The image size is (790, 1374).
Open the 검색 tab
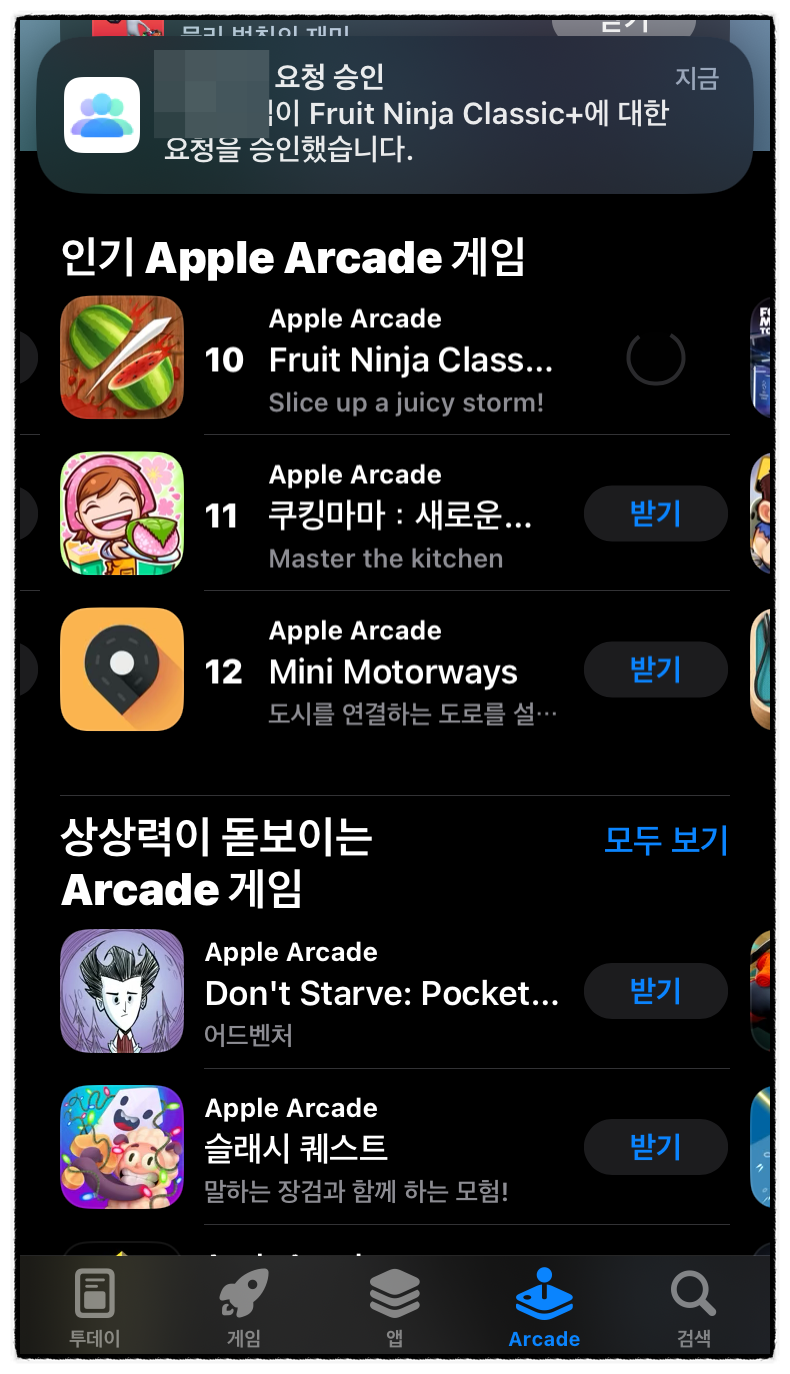coord(693,1308)
